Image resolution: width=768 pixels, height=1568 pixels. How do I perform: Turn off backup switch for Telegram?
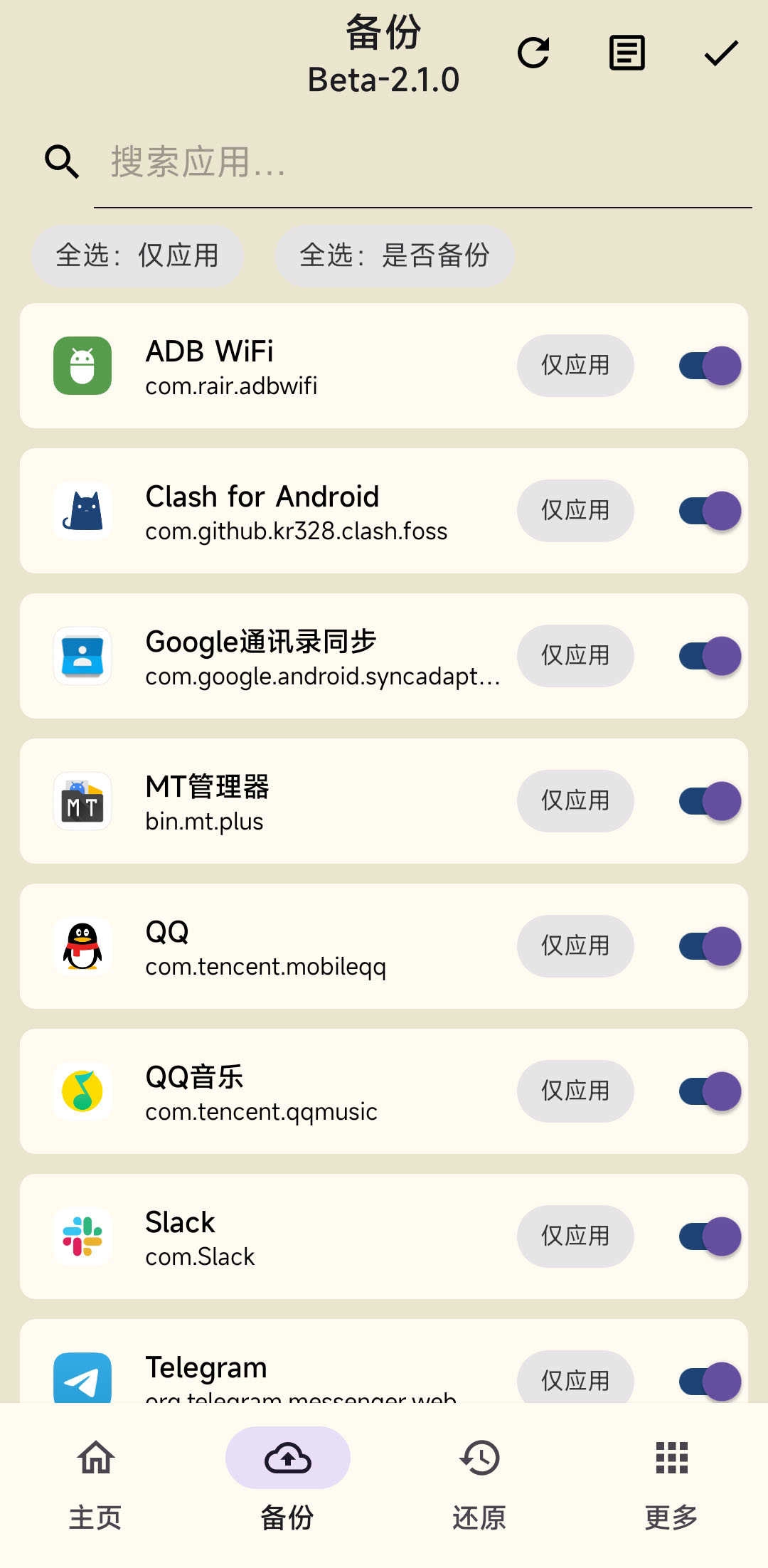710,1380
